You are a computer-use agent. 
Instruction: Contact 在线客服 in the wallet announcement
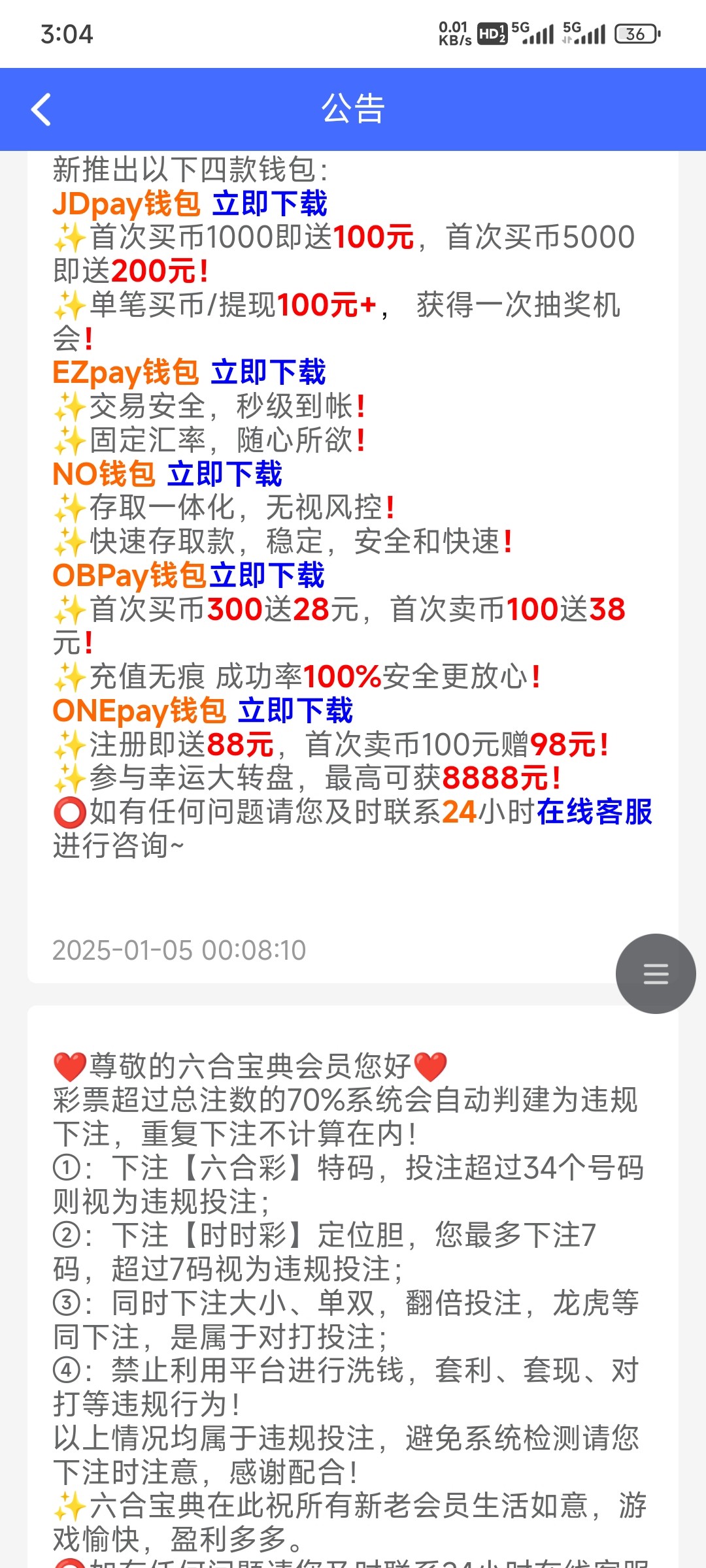coord(594,812)
